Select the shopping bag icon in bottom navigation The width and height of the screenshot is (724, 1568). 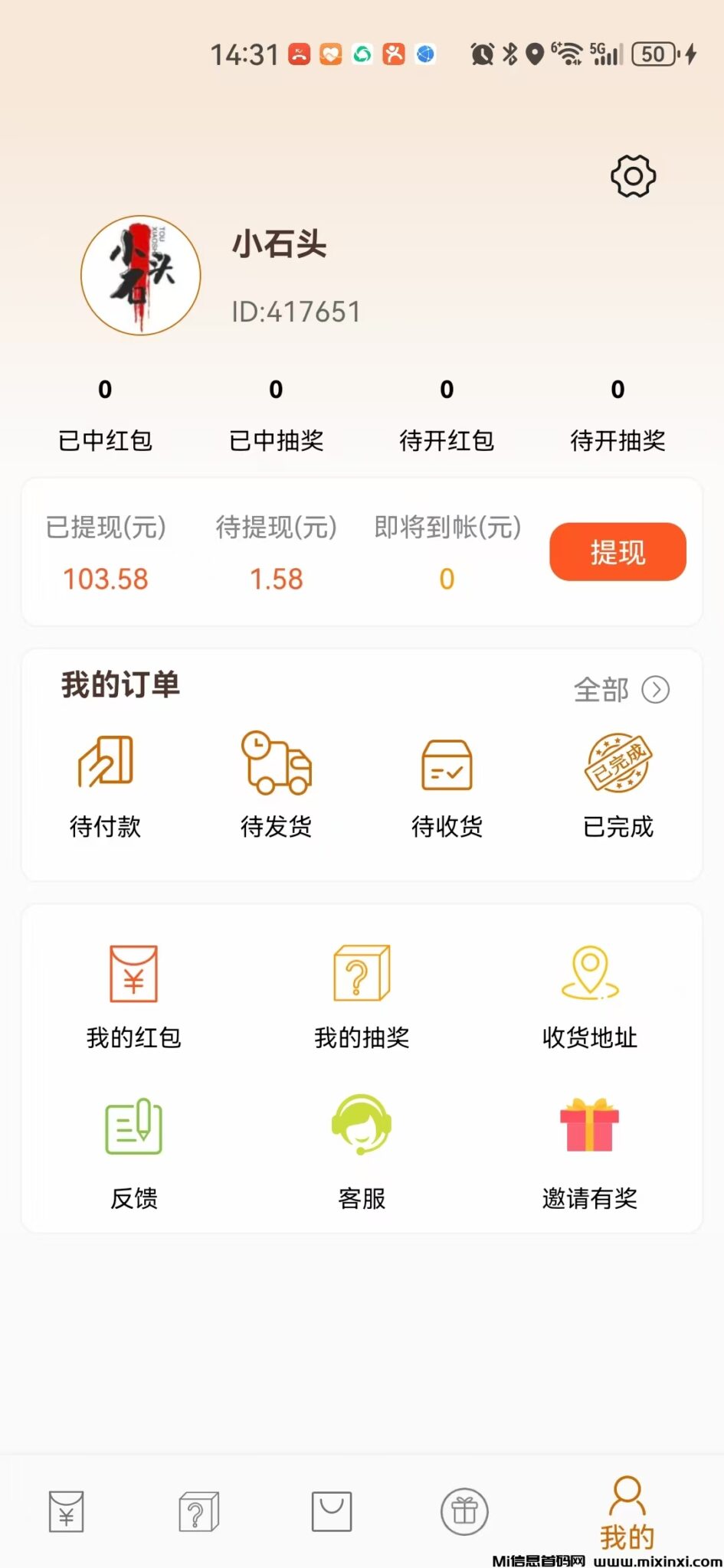point(331,1510)
